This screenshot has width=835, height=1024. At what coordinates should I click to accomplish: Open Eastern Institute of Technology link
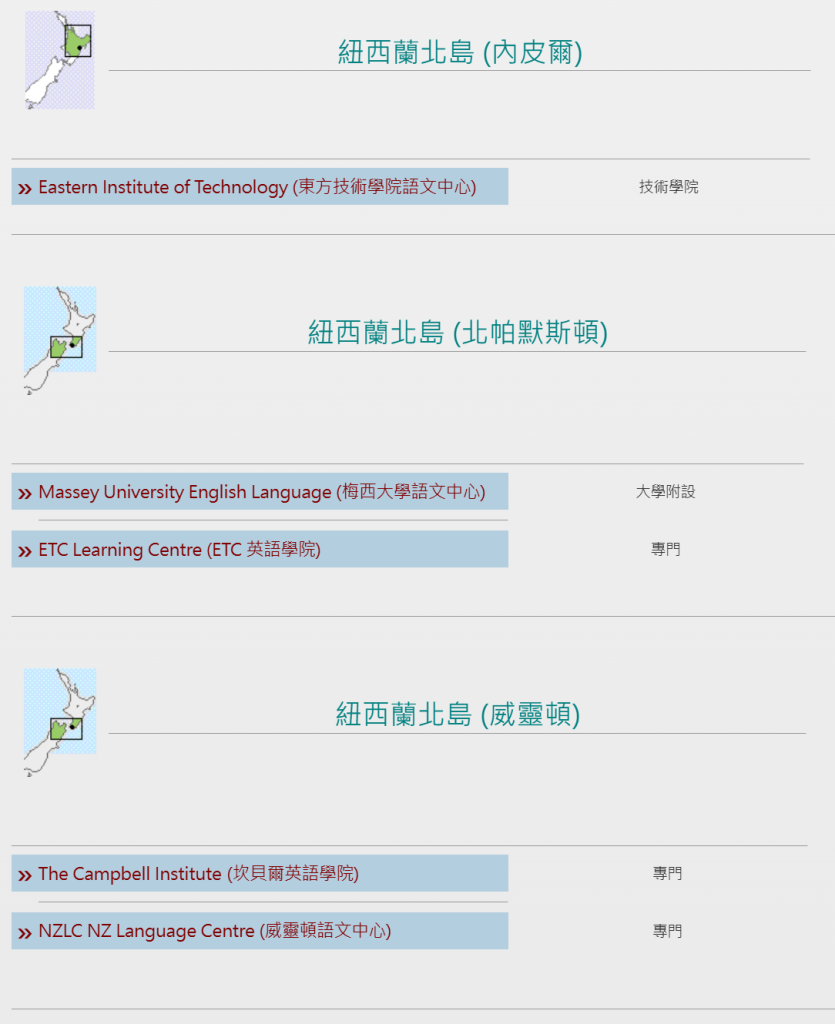point(257,187)
